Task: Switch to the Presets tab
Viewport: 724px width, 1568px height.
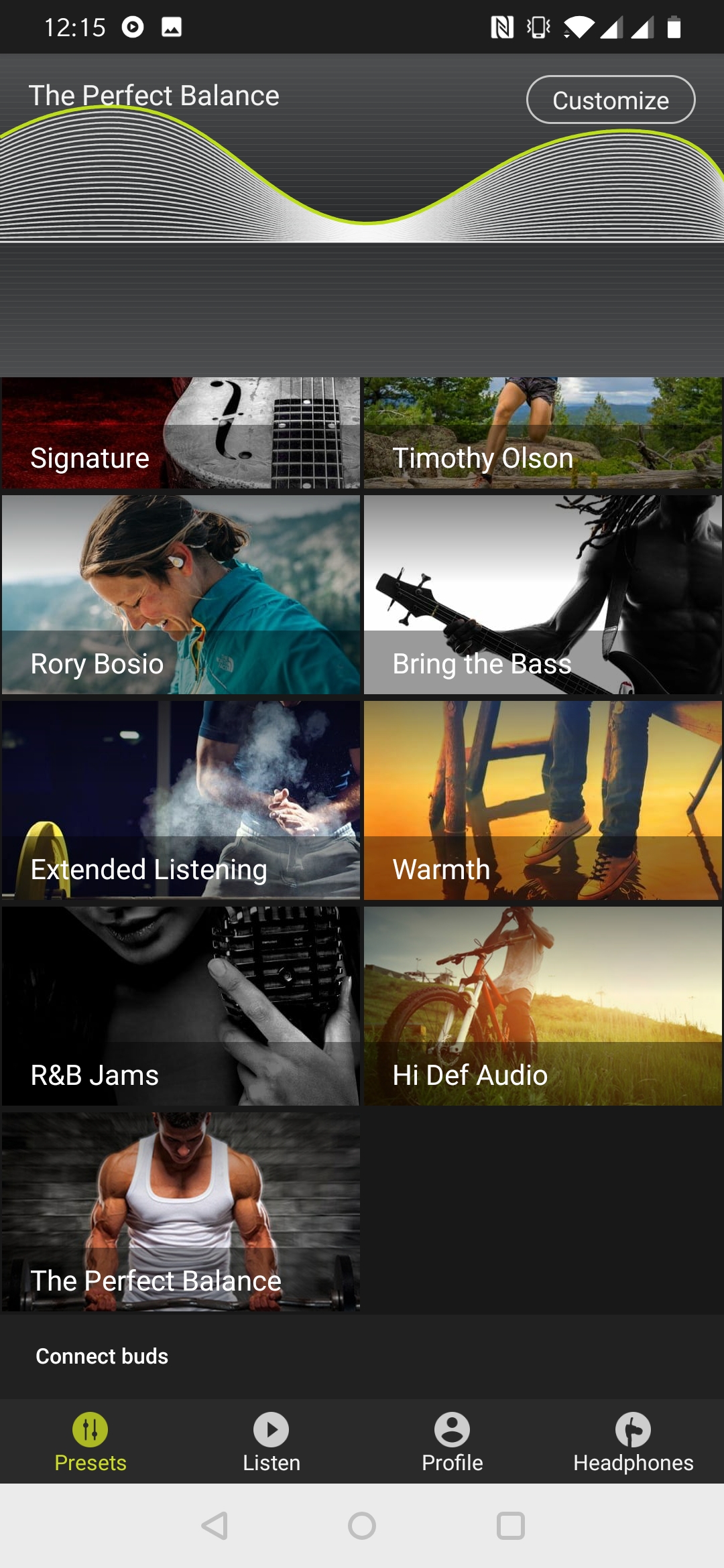Action: click(90, 1442)
